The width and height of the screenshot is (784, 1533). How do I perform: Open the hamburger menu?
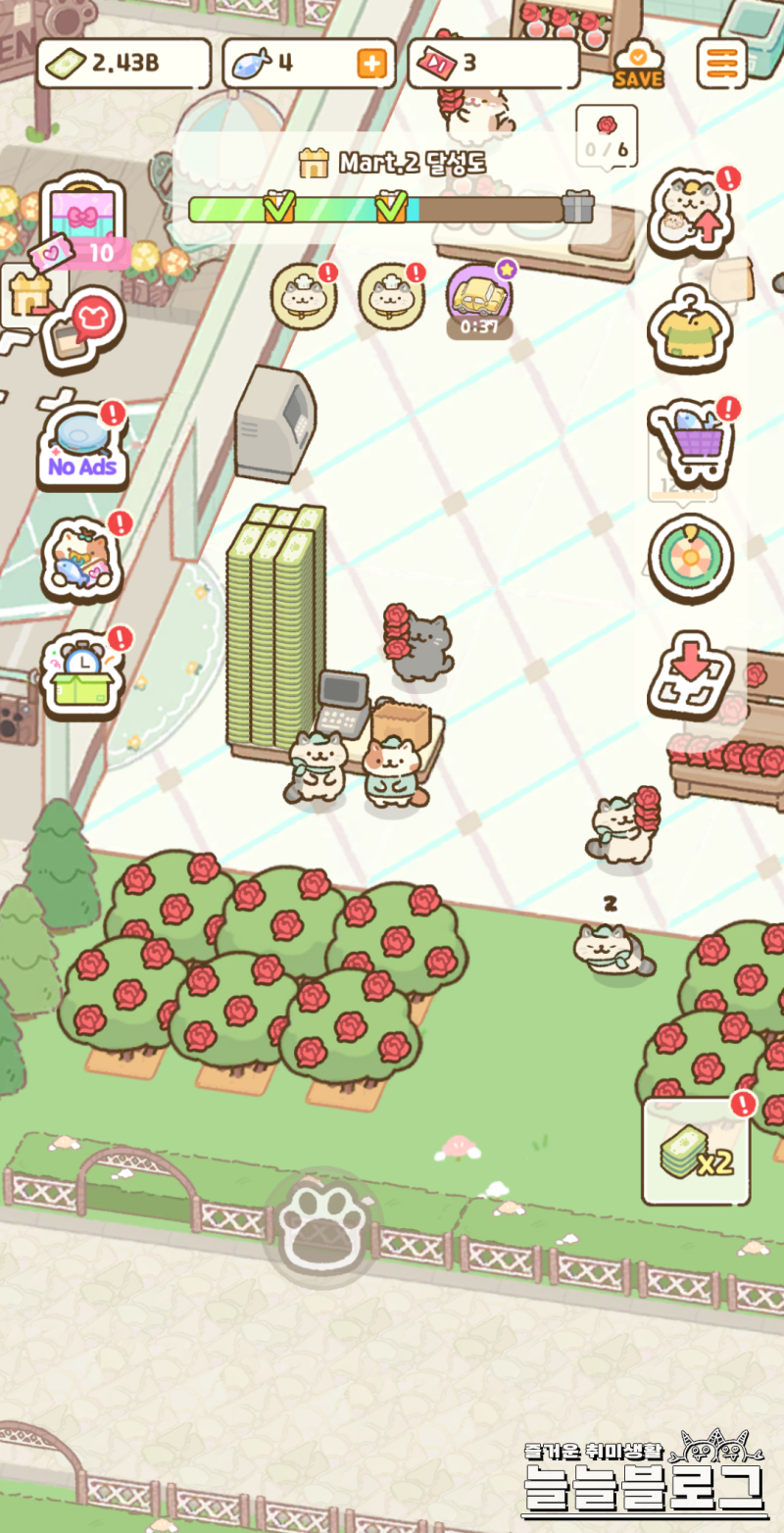721,65
